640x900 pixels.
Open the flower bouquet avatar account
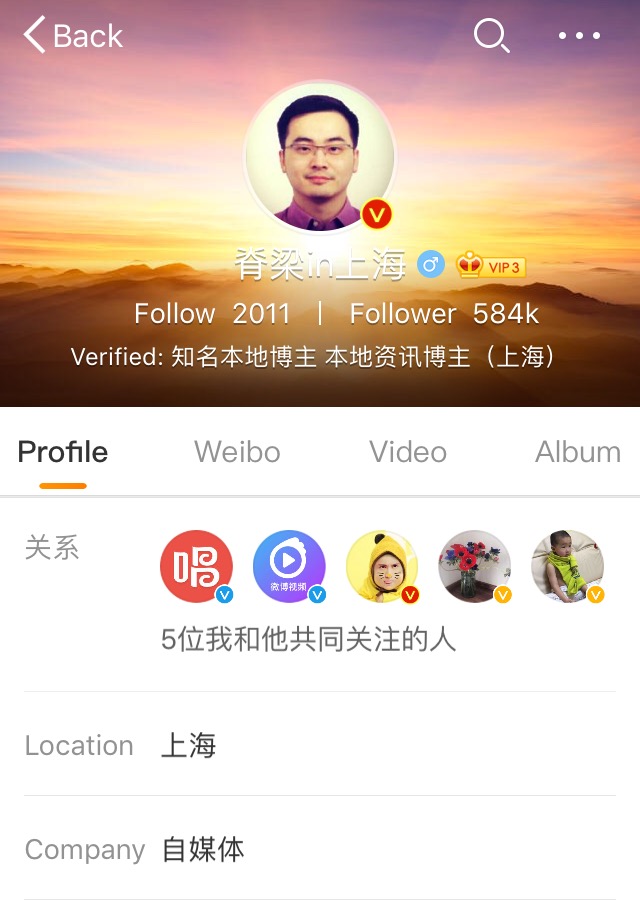point(475,566)
